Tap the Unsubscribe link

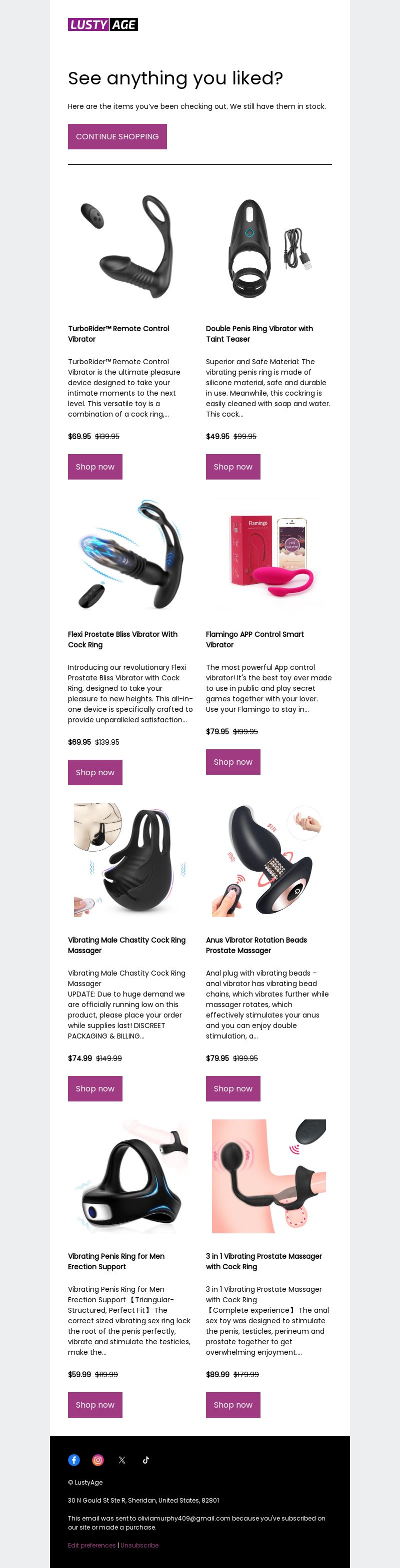click(x=139, y=1545)
